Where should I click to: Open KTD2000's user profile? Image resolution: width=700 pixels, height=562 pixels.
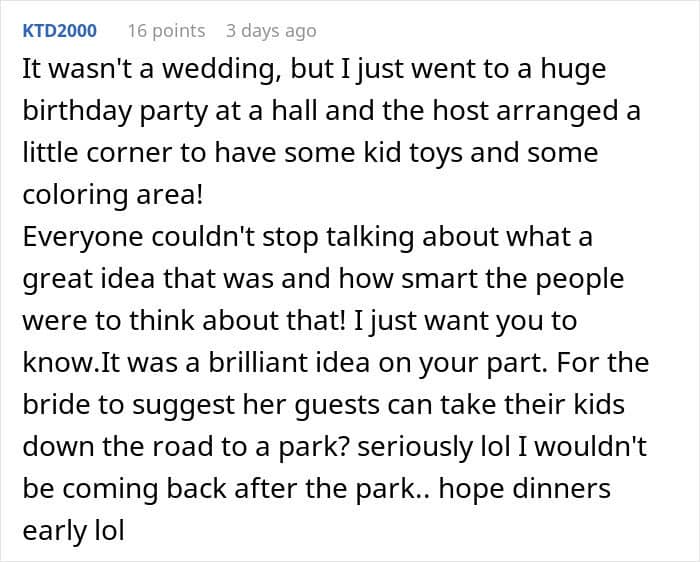(59, 31)
